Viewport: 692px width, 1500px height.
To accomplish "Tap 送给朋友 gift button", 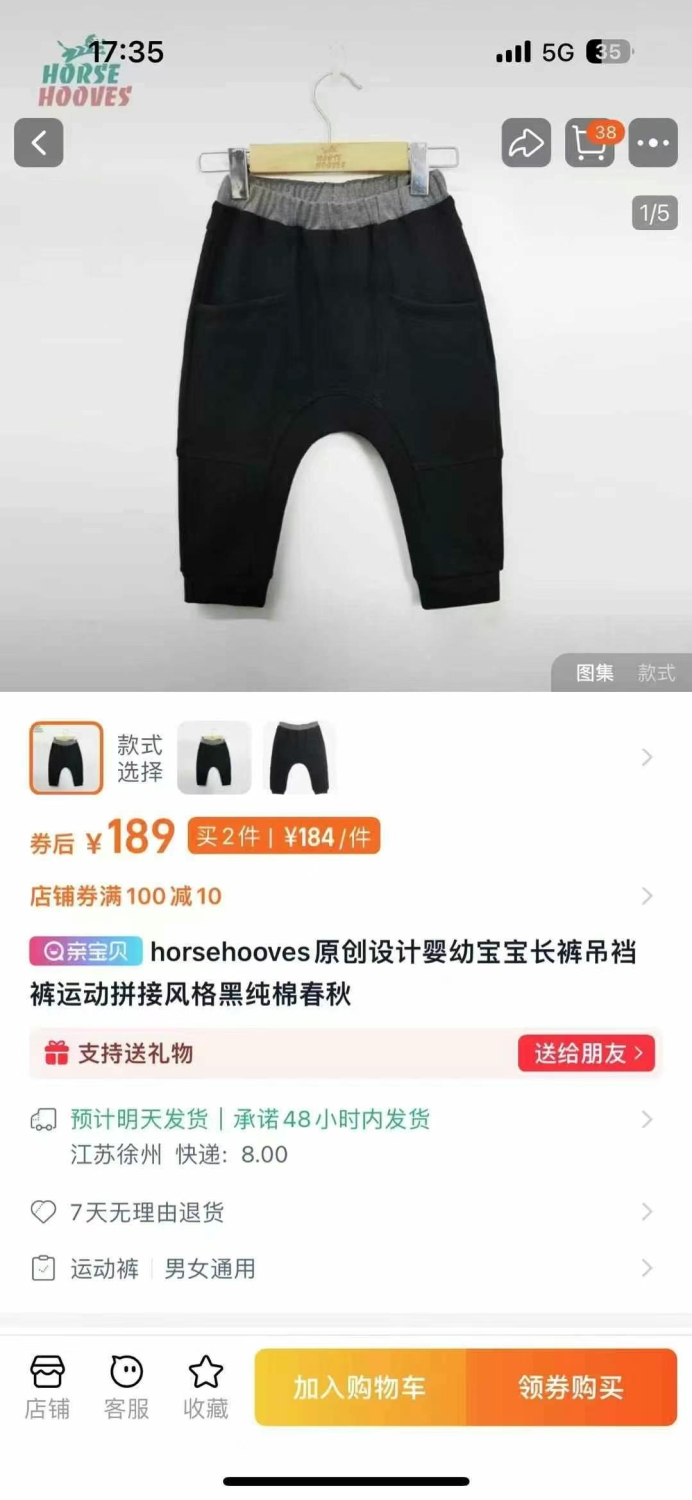I will pos(587,1053).
